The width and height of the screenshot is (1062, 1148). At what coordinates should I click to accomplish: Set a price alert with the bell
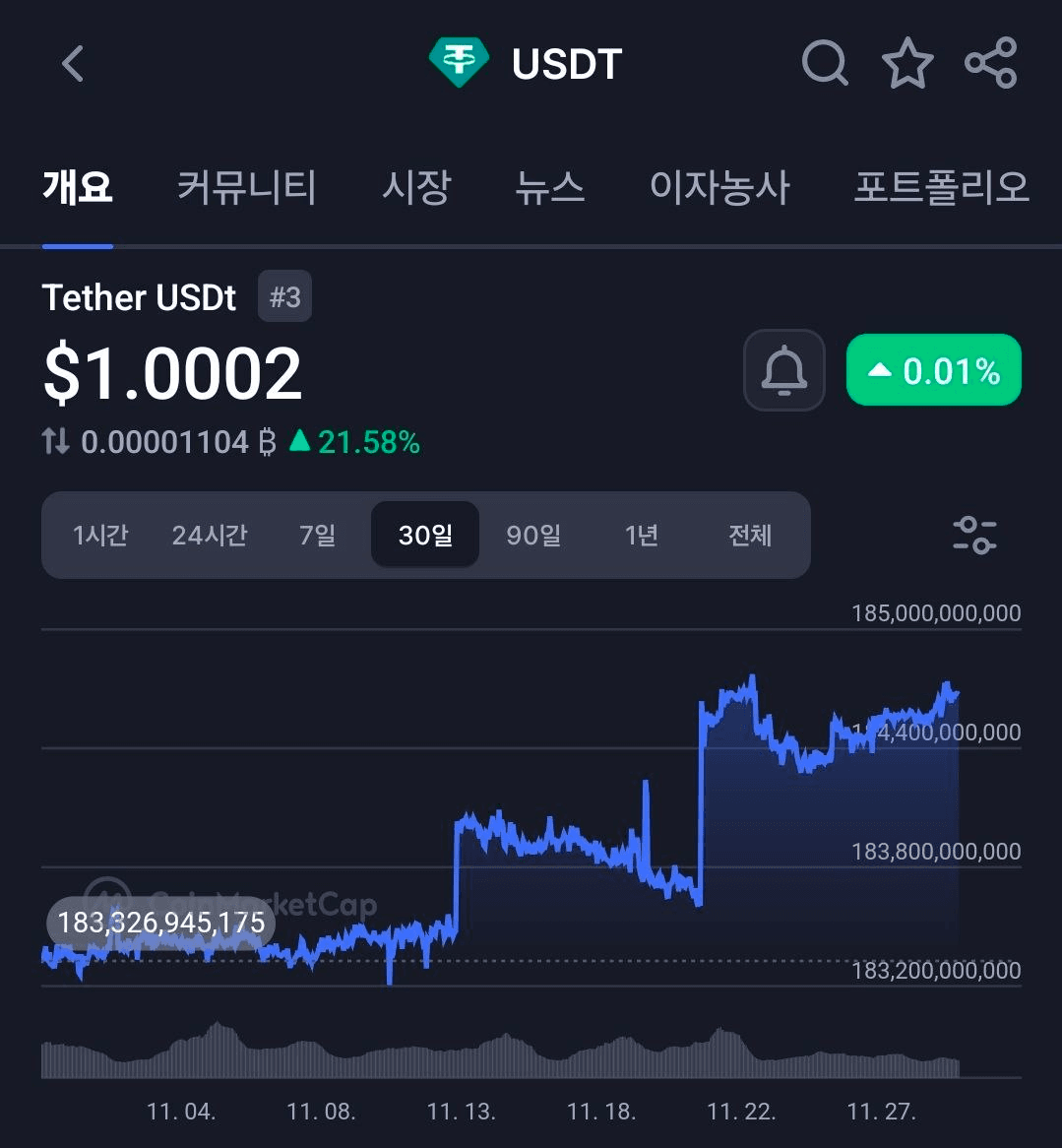783,370
